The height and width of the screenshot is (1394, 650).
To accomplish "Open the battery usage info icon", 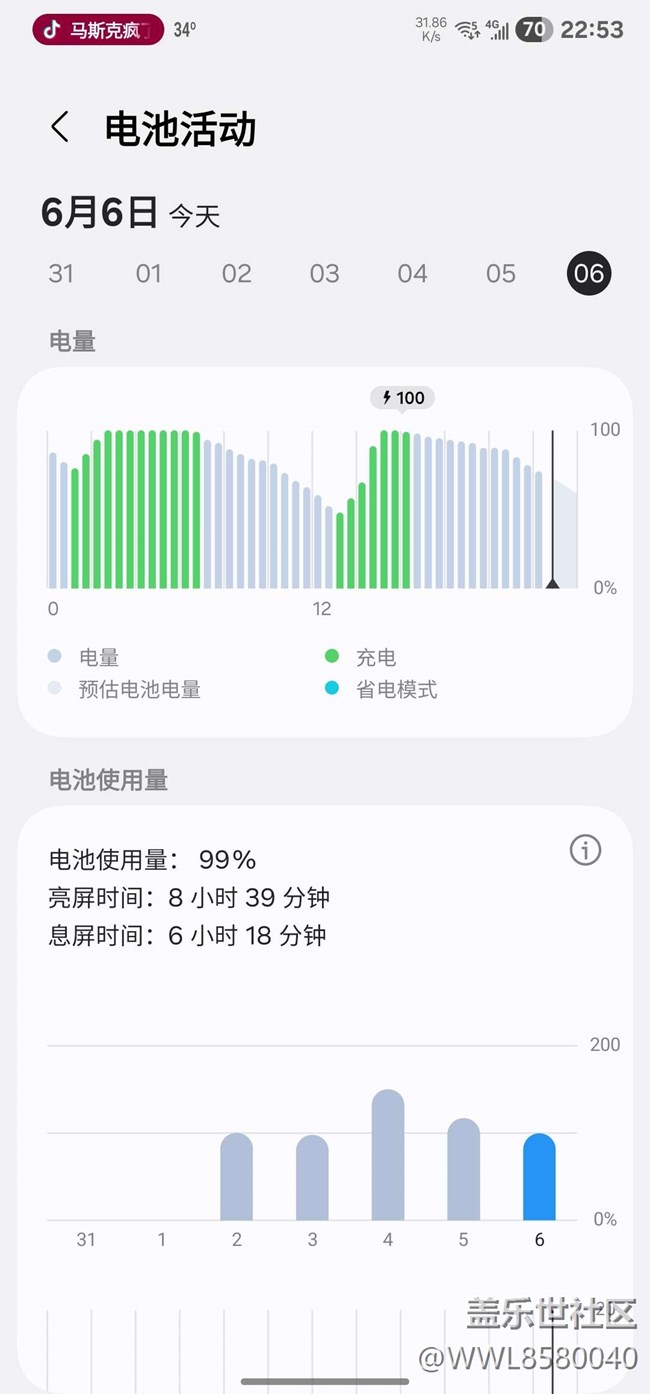I will click(x=585, y=850).
